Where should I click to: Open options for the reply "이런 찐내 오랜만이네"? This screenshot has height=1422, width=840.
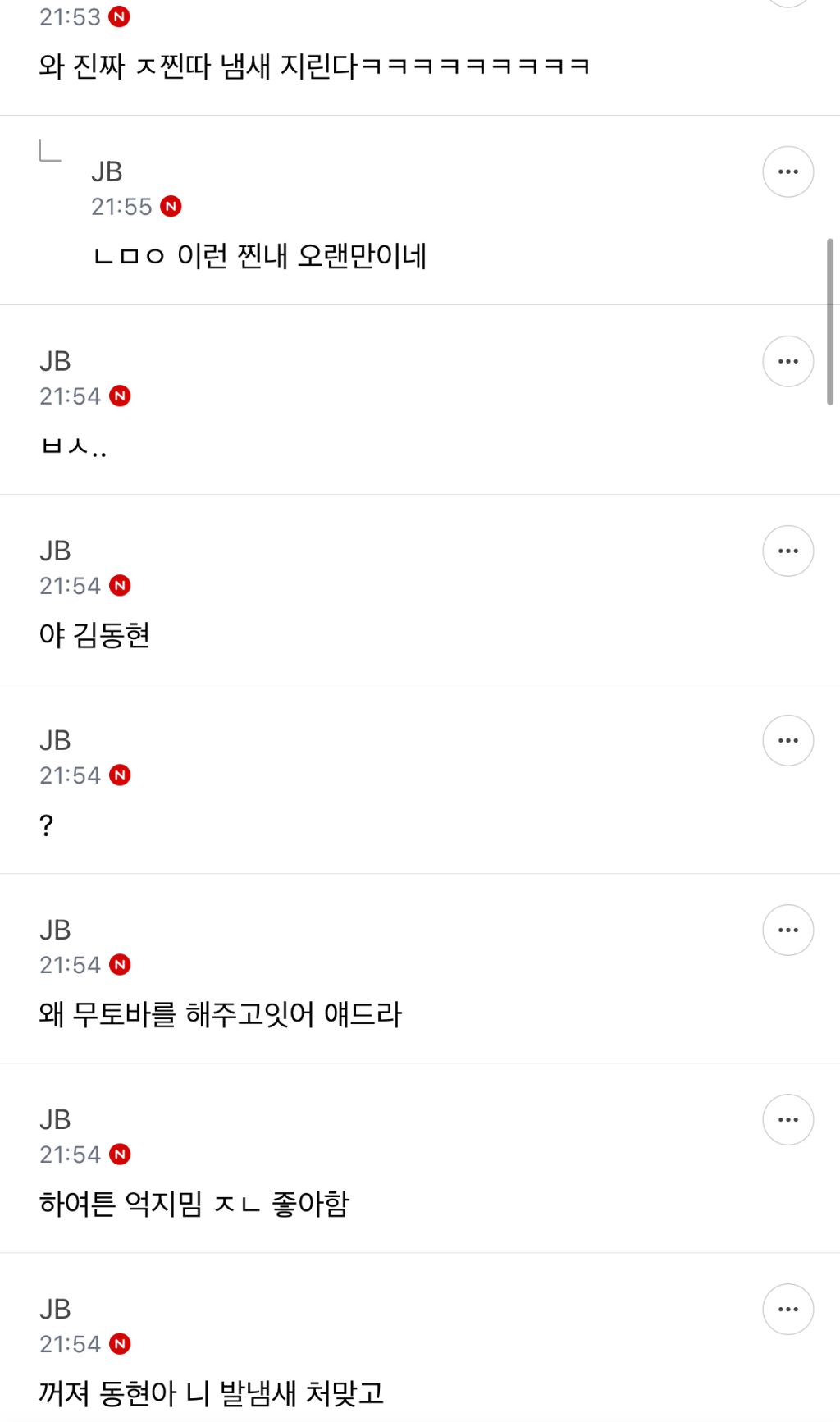pos(787,171)
